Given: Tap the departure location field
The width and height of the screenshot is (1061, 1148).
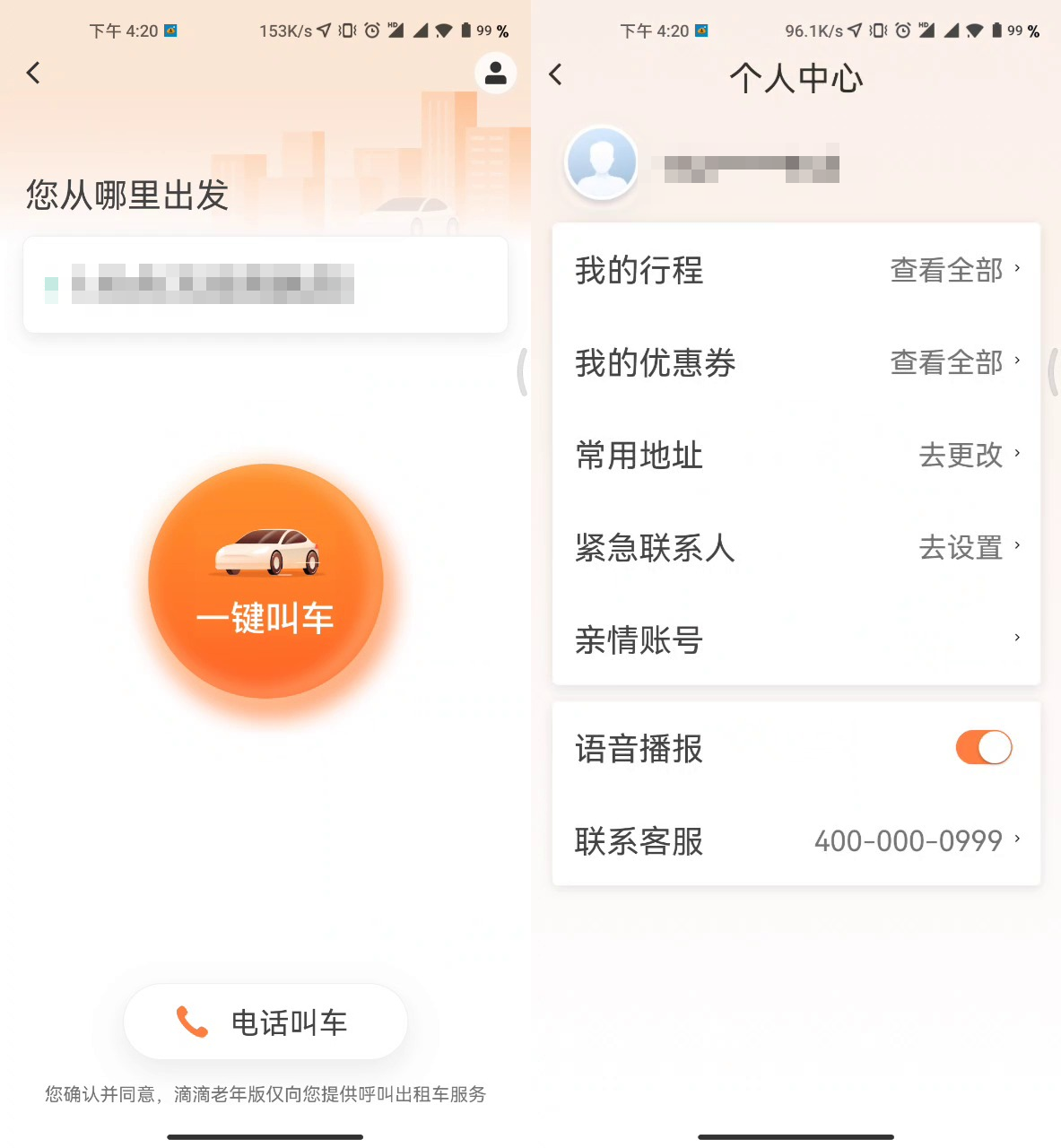Looking at the screenshot, I should coord(265,284).
